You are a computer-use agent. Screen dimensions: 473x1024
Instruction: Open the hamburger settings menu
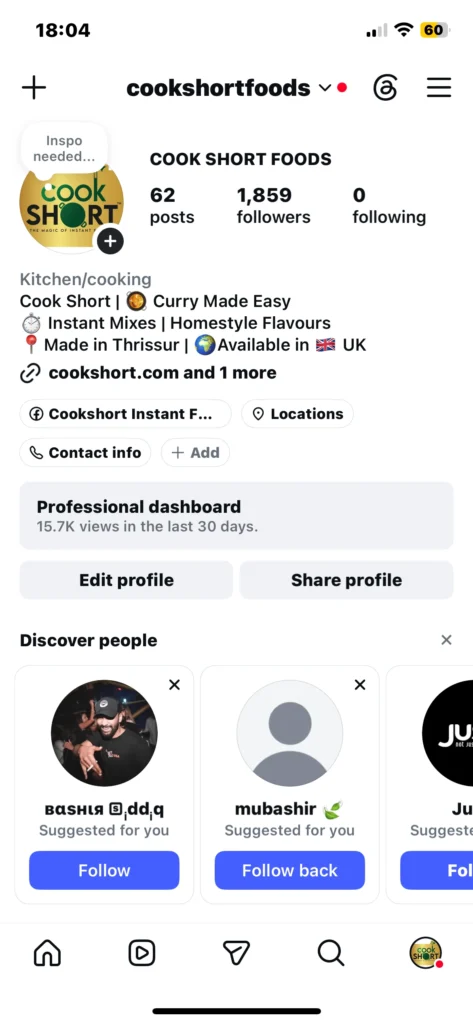point(439,88)
